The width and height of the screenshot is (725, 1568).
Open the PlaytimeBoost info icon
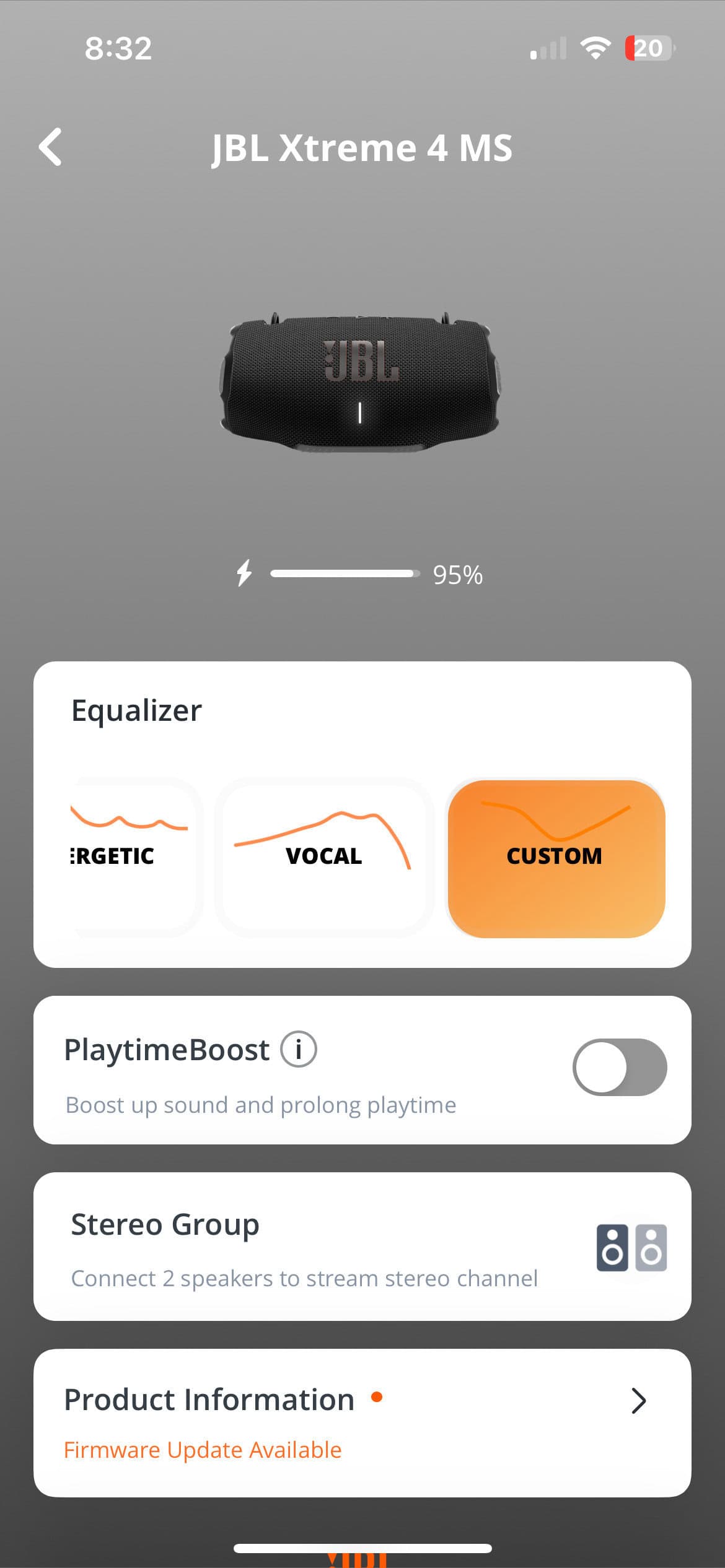(x=299, y=1050)
